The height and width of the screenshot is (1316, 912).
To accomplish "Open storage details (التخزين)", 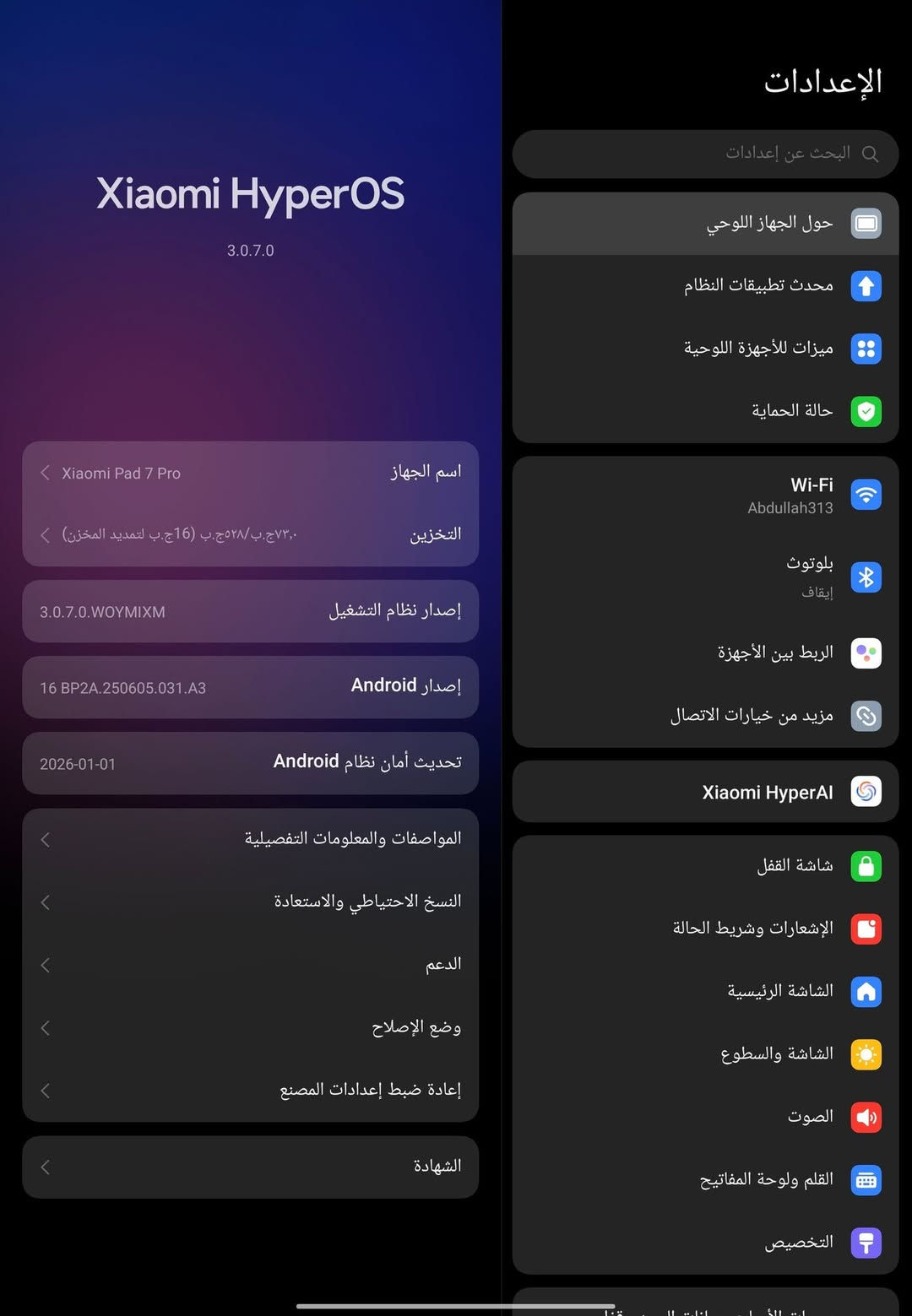I will tap(250, 534).
